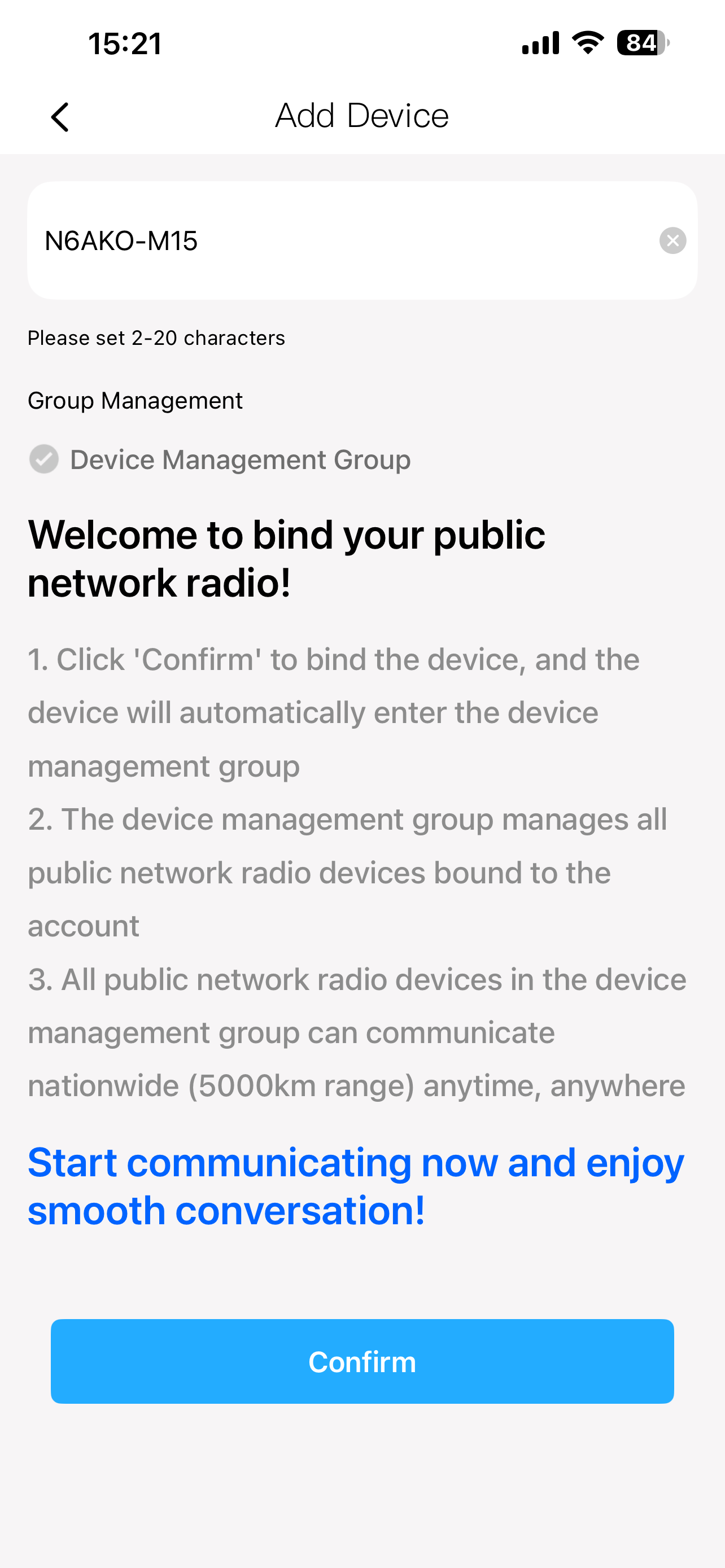Viewport: 725px width, 1568px height.
Task: Clear the device name text
Action: pyautogui.click(x=672, y=240)
